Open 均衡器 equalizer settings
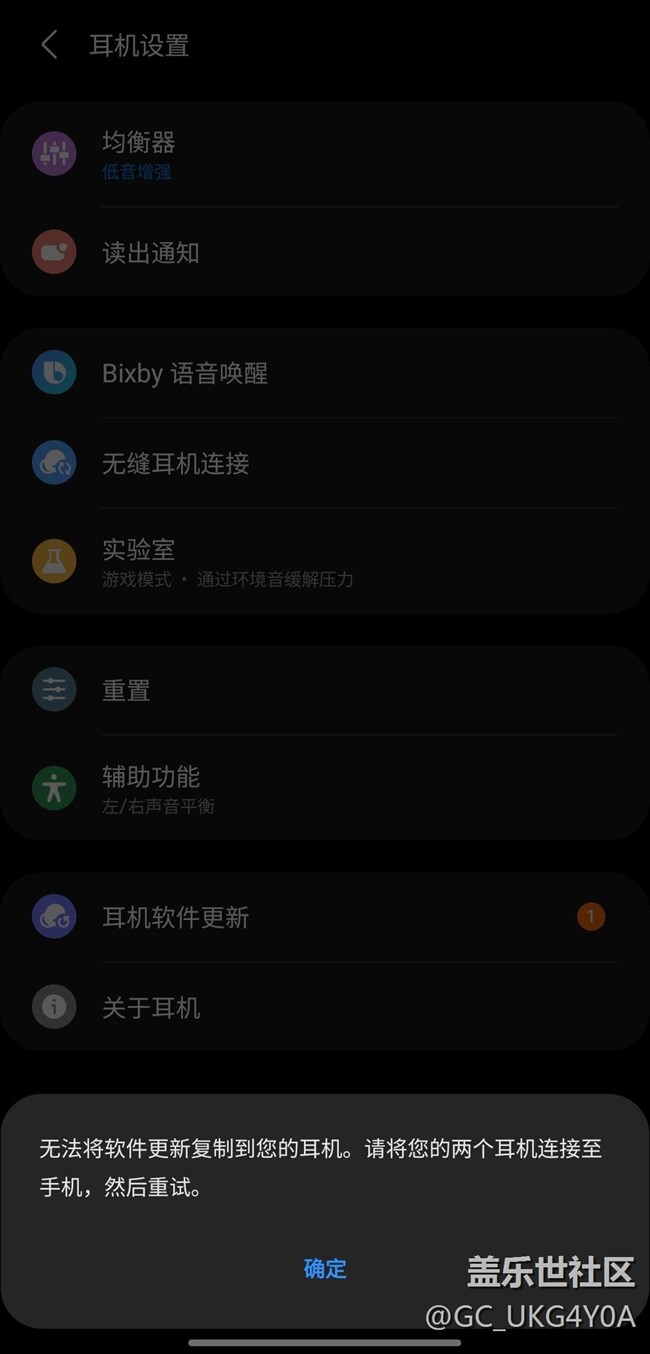The width and height of the screenshot is (650, 1354). (x=324, y=154)
